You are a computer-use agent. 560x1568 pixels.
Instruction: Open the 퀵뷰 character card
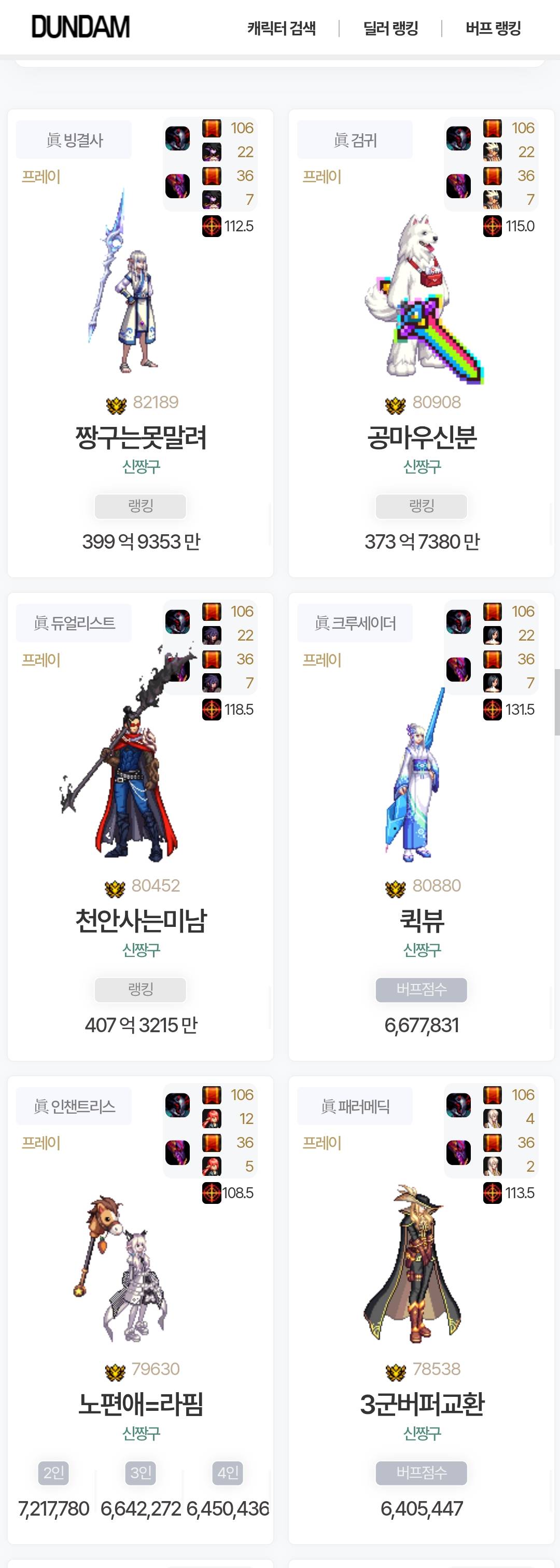421,920
